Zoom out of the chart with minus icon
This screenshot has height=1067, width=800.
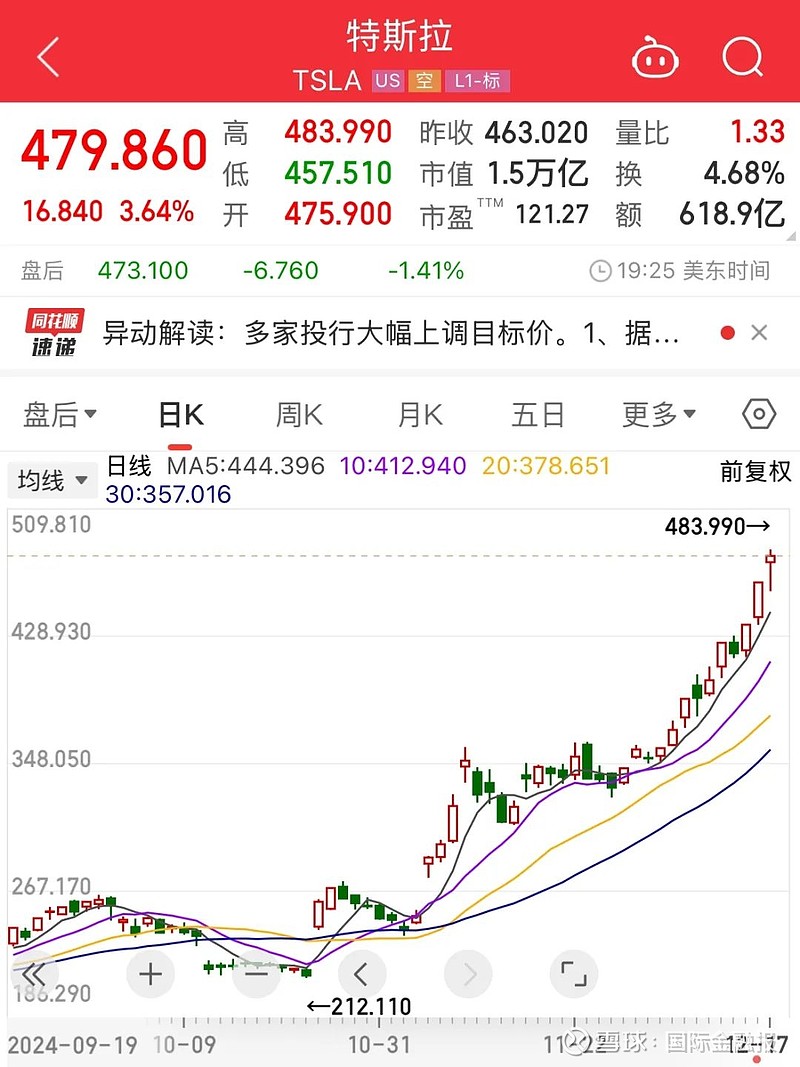click(255, 973)
